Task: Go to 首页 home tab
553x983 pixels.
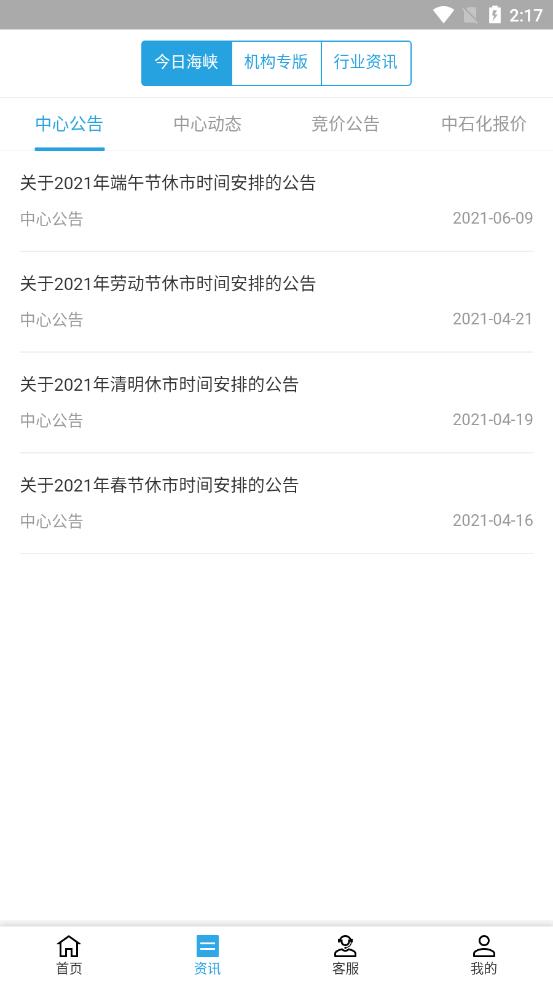Action: [x=69, y=955]
